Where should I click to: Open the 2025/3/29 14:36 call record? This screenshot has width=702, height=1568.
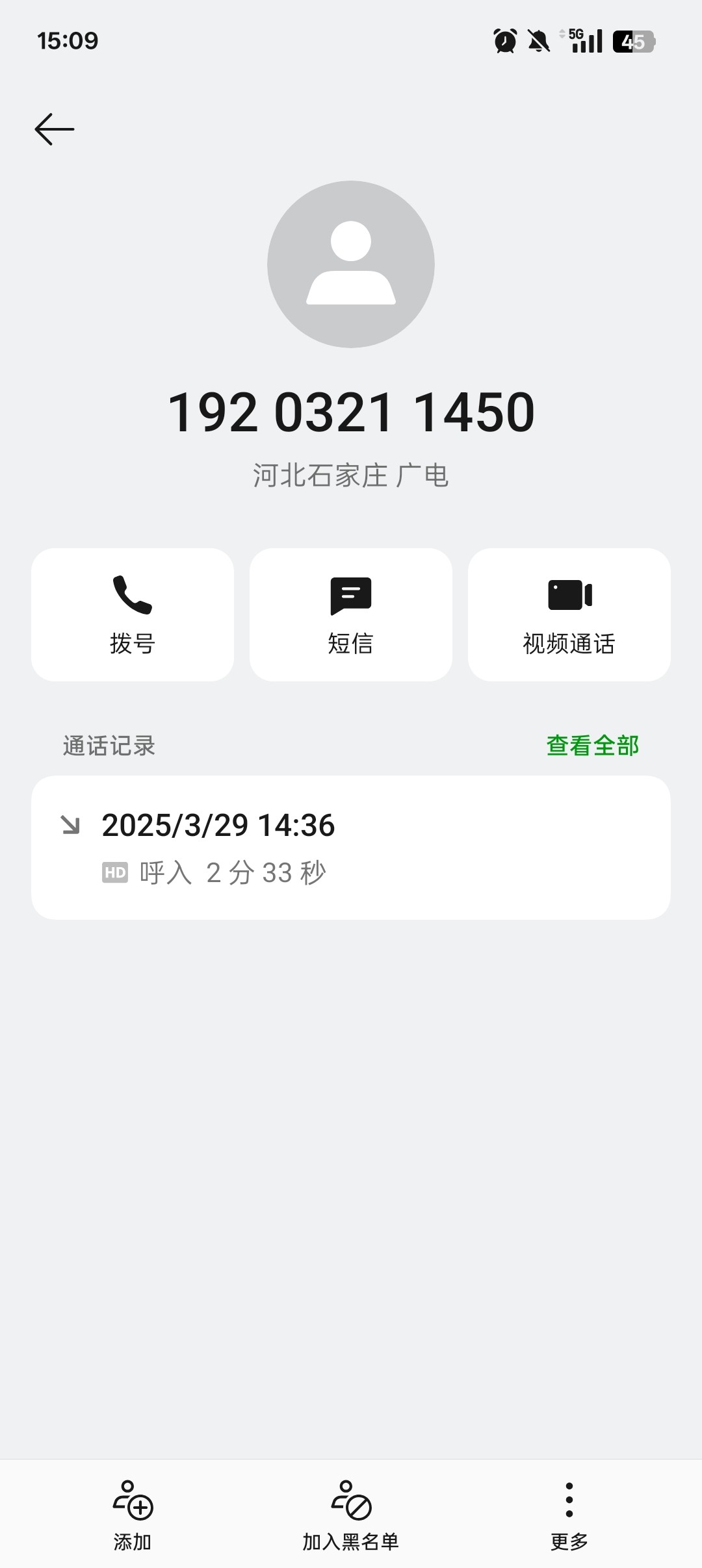tap(351, 848)
